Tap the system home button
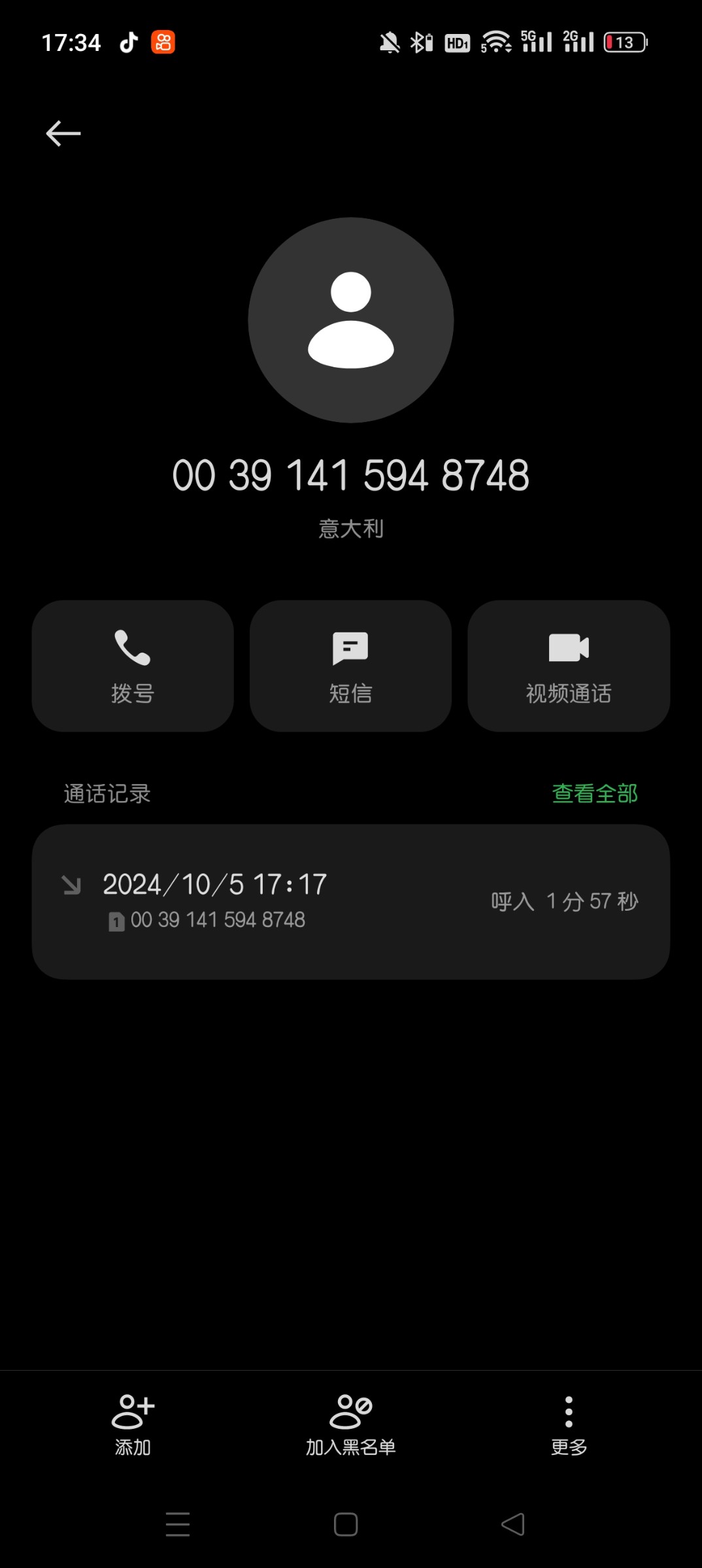702x1568 pixels. coord(346,1524)
